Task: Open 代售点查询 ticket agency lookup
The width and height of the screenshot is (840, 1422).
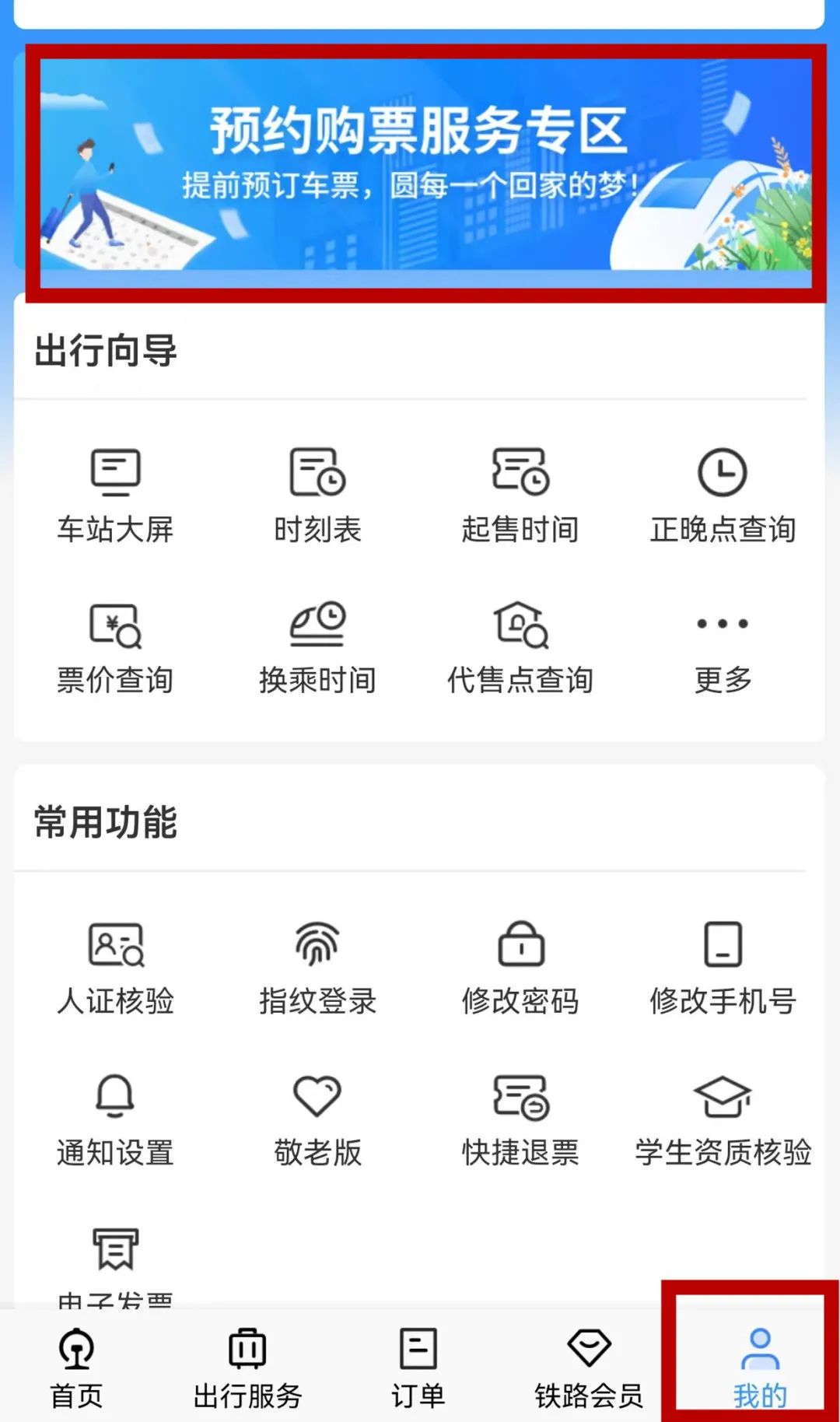Action: click(520, 647)
